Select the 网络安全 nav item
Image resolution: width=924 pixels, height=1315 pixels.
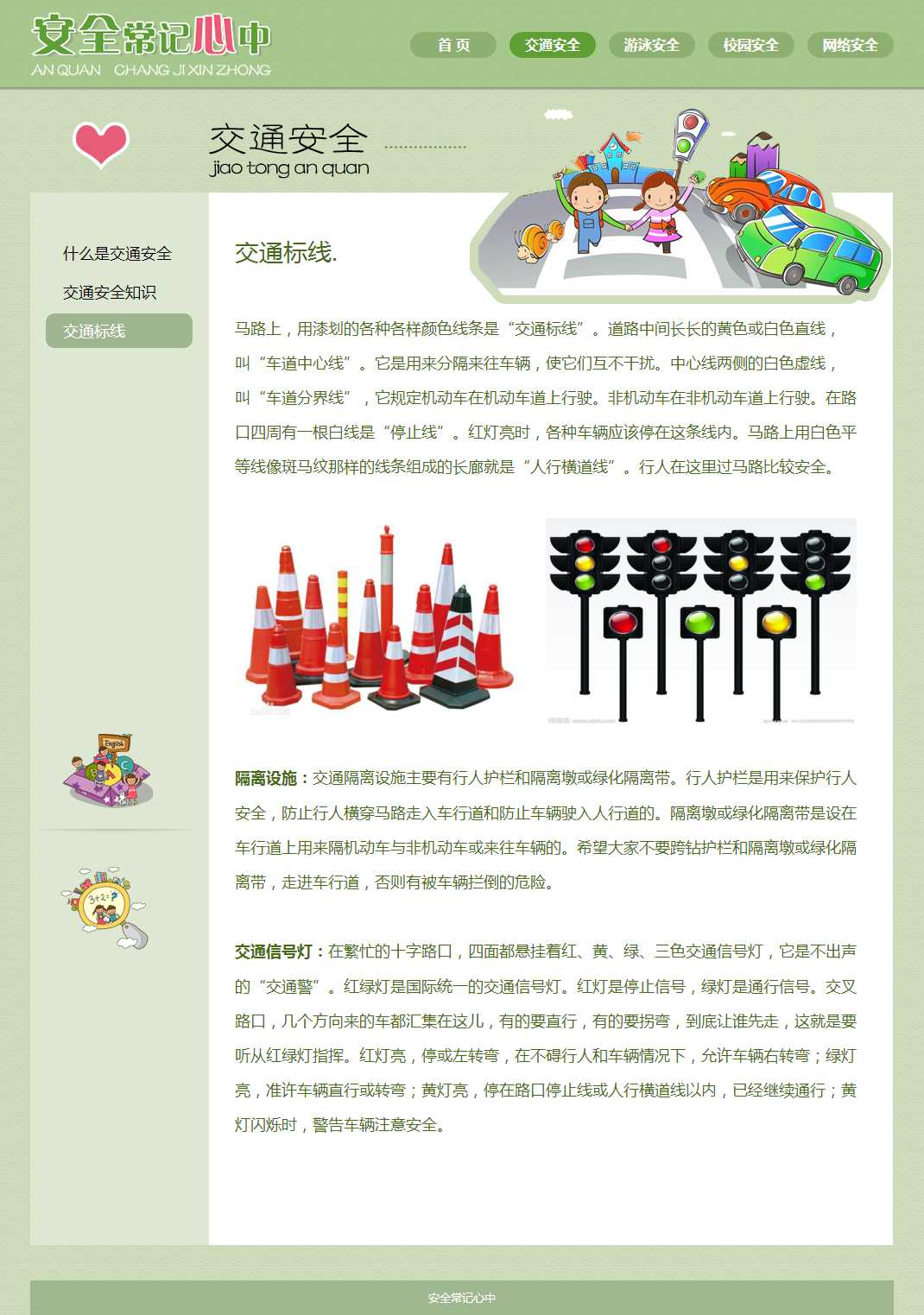point(850,45)
